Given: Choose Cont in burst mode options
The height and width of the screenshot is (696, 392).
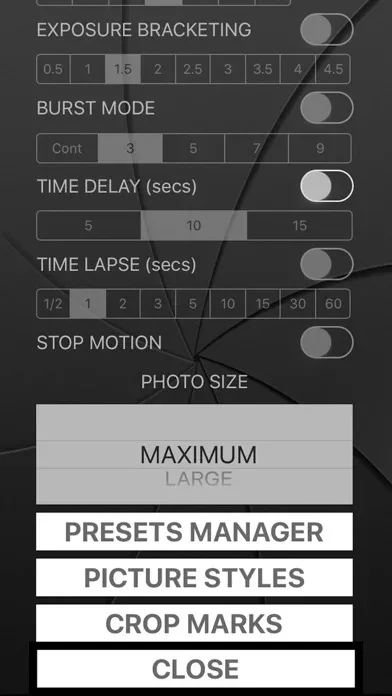Looking at the screenshot, I should click(67, 148).
